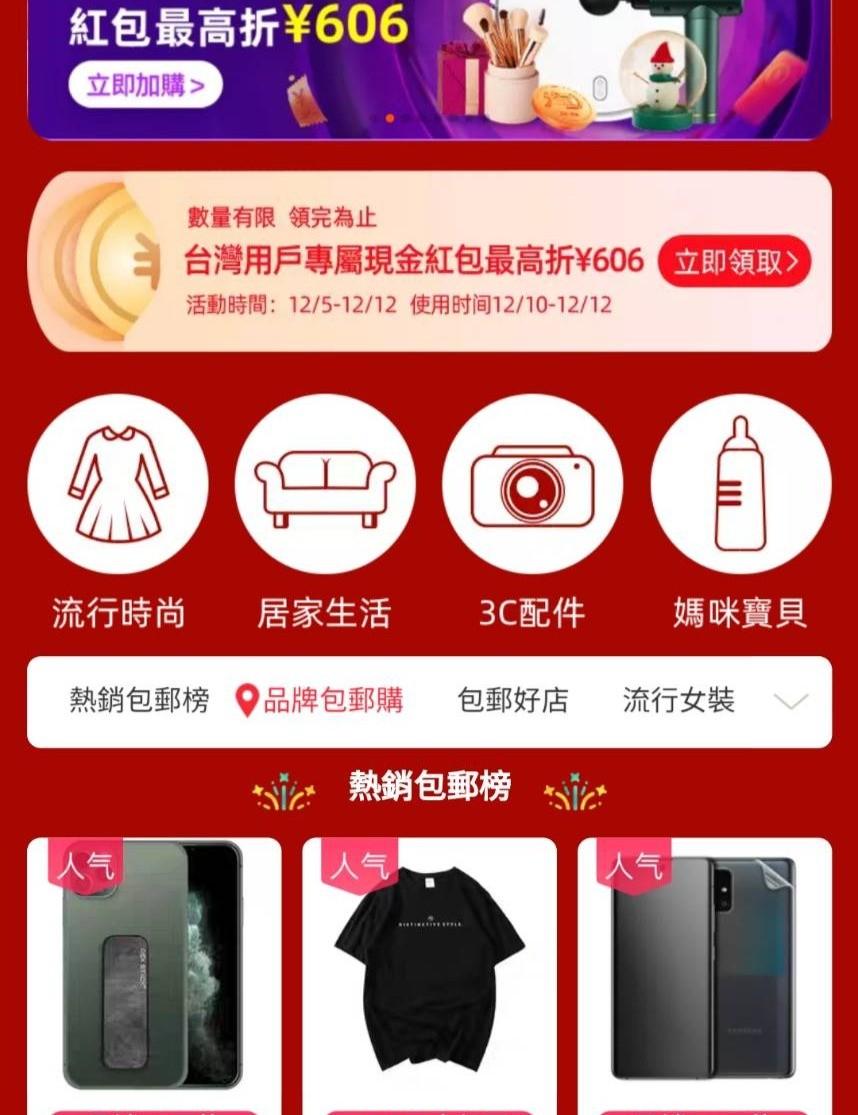Switch to the 熱銷包郵榜 tab
This screenshot has width=858, height=1115.
(139, 701)
